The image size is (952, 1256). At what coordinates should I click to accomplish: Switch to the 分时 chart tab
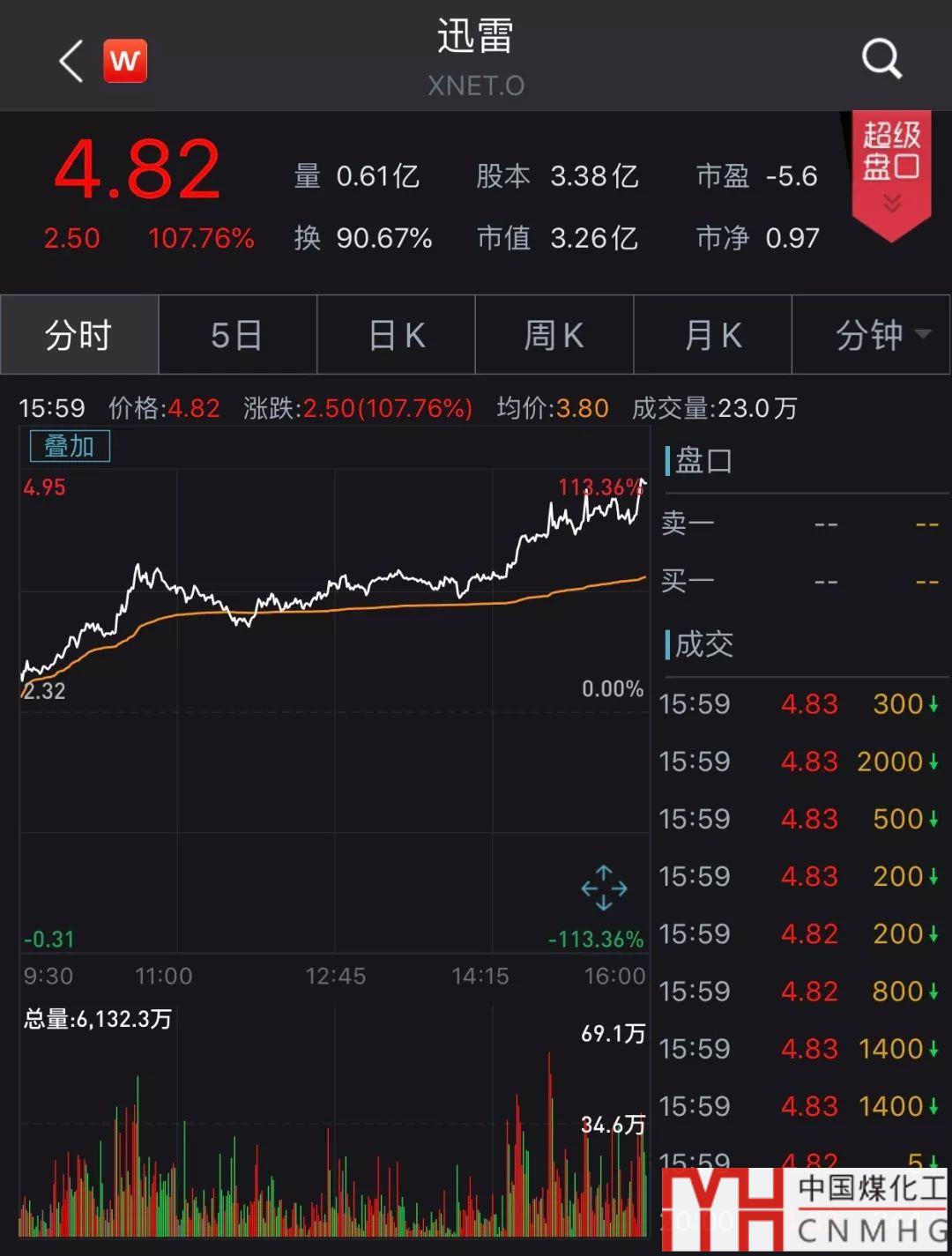[x=79, y=335]
